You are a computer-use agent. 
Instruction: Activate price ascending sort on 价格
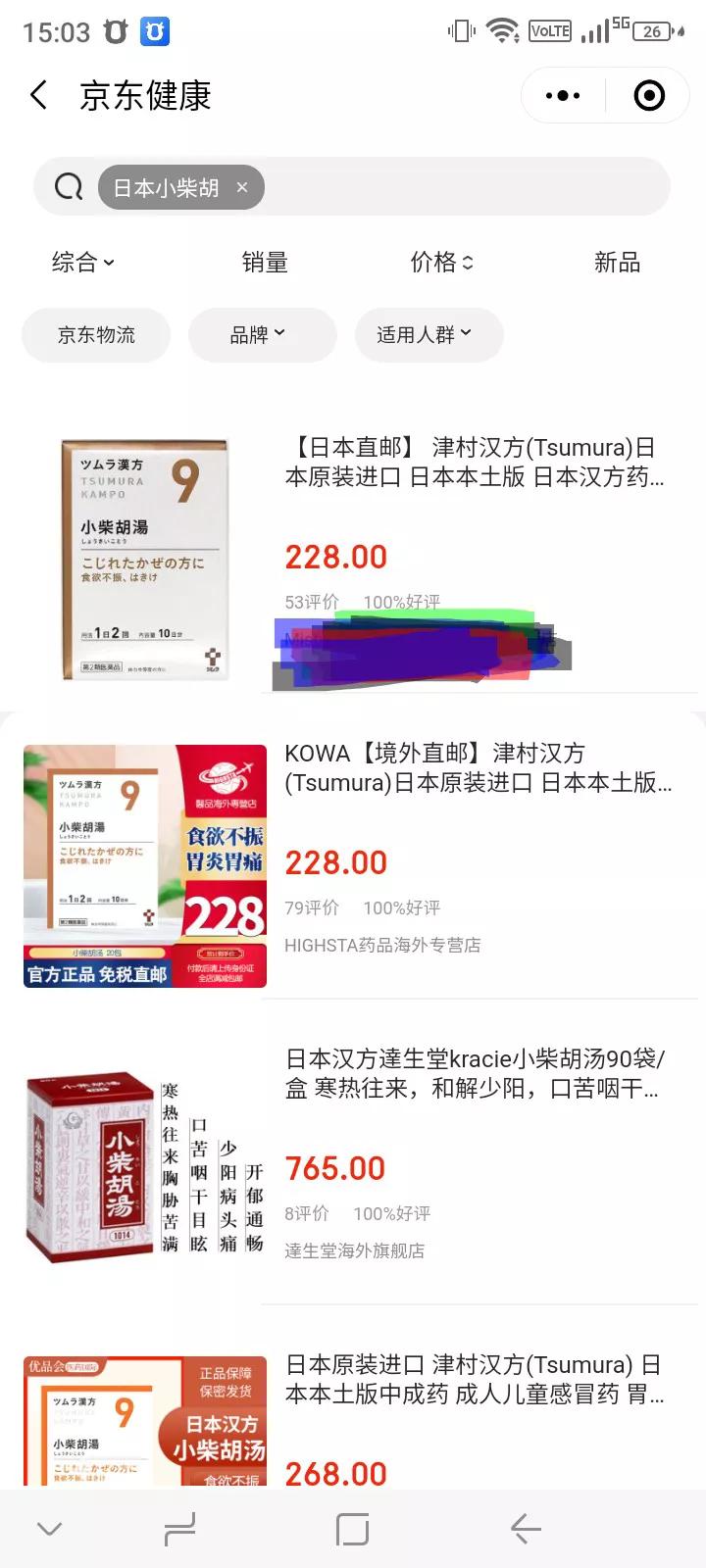(x=440, y=262)
